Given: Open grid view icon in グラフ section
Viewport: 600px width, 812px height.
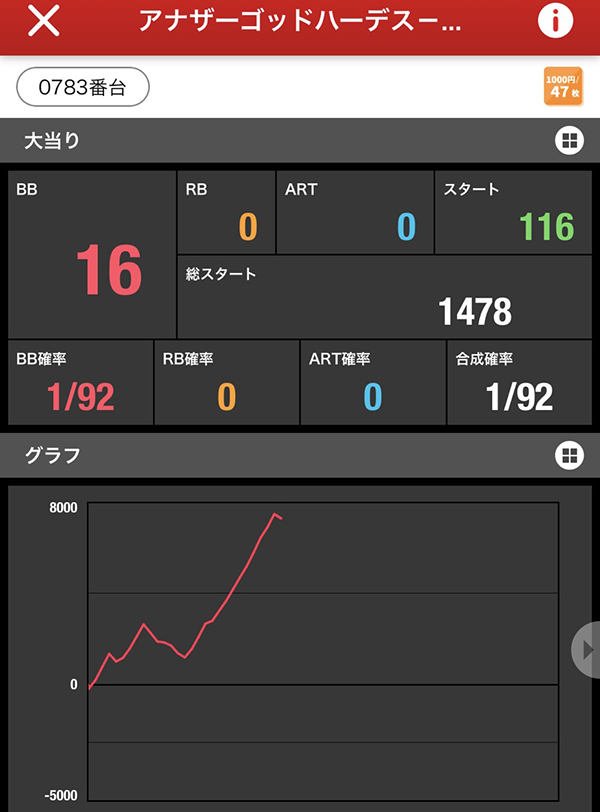Looking at the screenshot, I should click(x=568, y=456).
